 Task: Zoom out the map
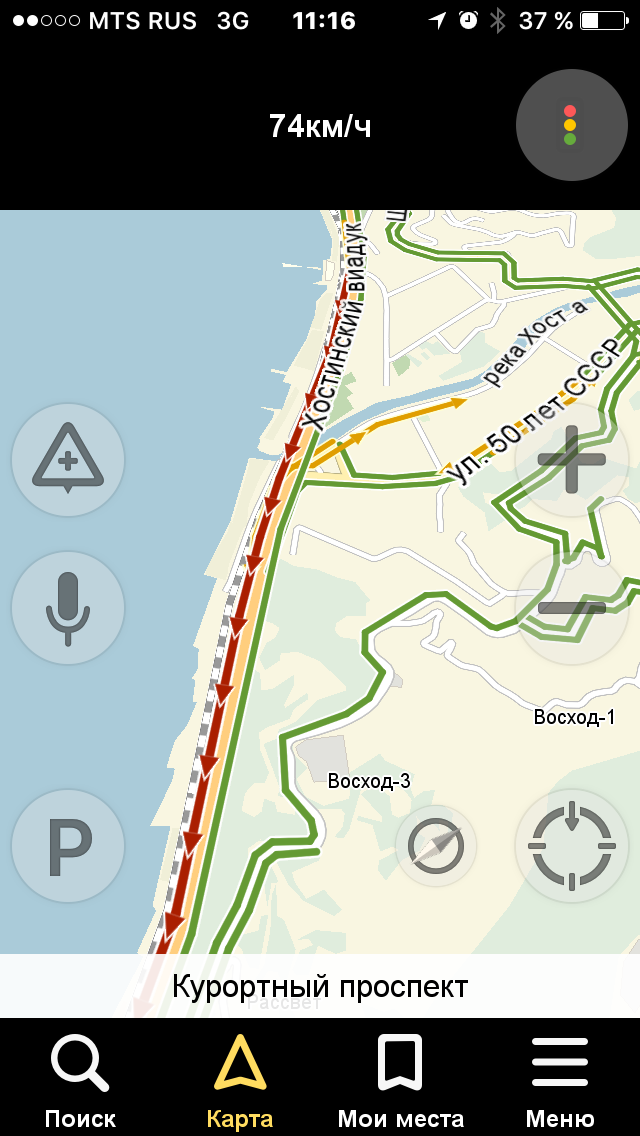[x=571, y=607]
